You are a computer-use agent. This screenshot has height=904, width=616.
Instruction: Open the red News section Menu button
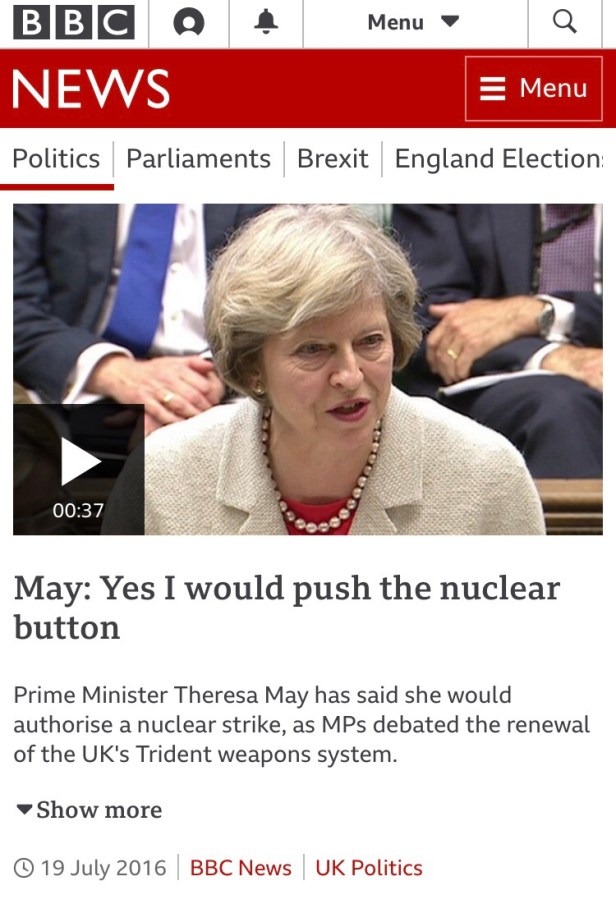pyautogui.click(x=533, y=89)
